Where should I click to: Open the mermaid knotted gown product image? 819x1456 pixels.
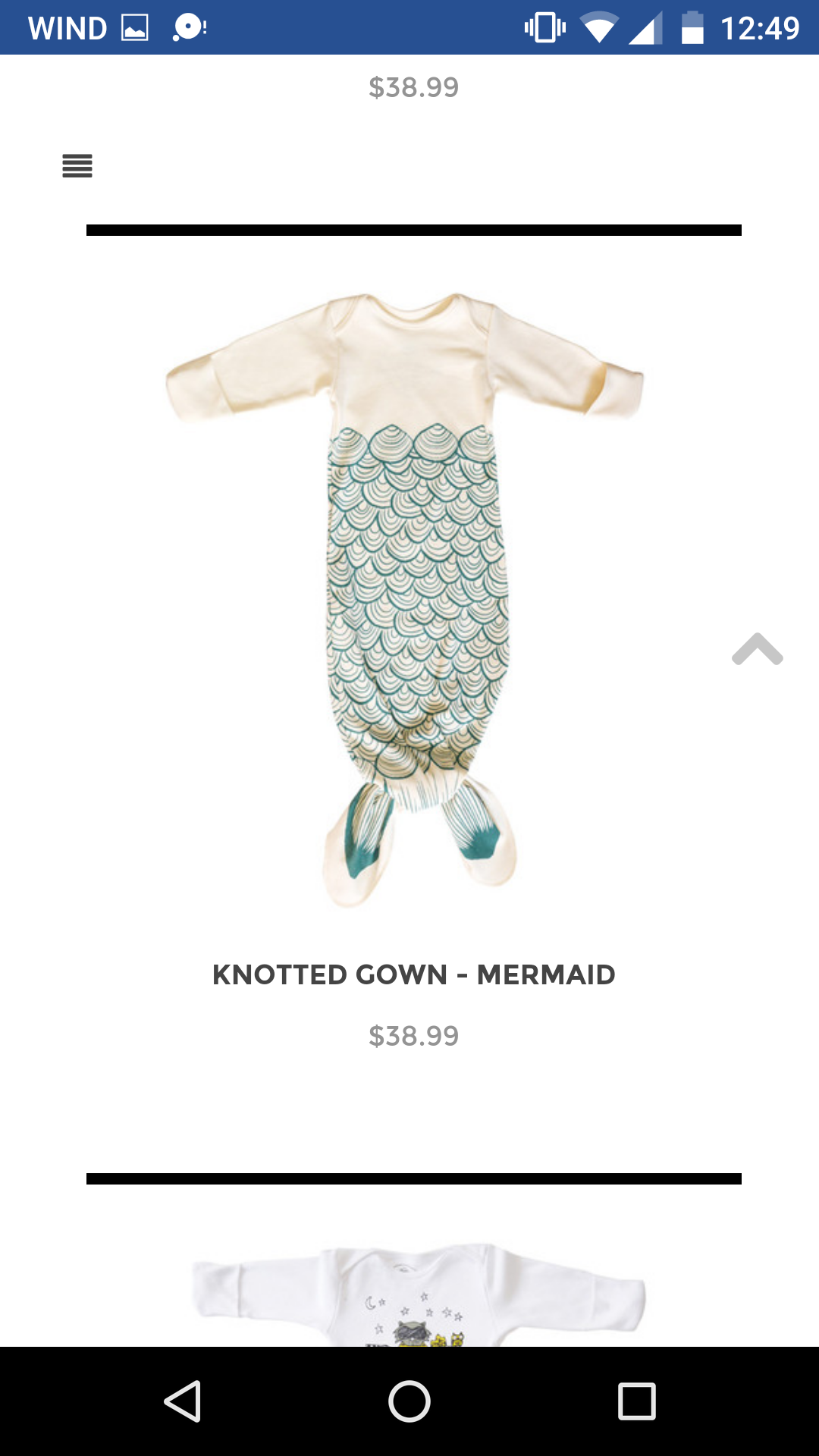point(405,599)
